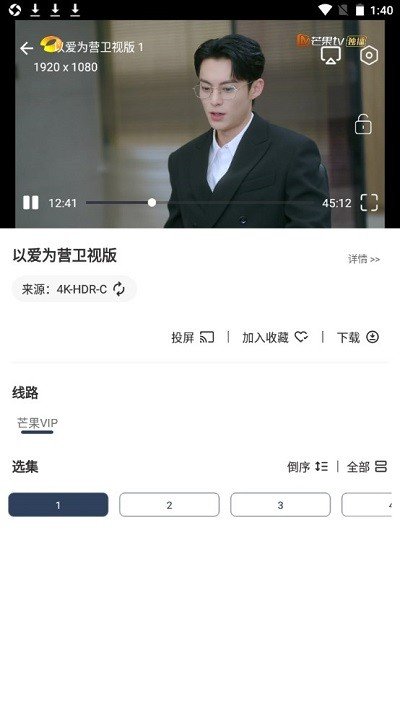Tap the video progress bar
Screen dimensions: 400x711
(200, 203)
